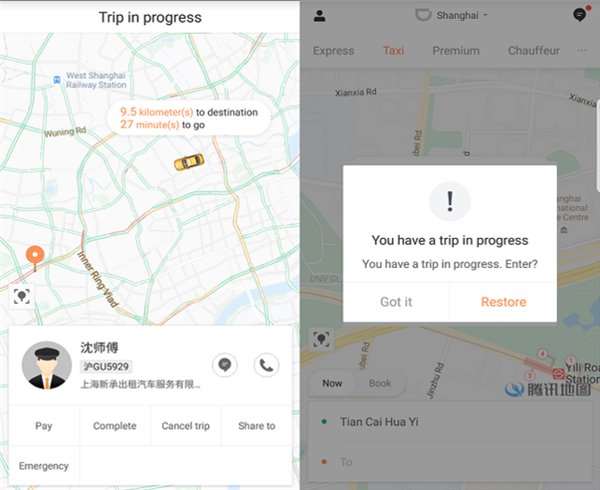600x490 pixels.
Task: Tap the Pay button
Action: point(43,426)
